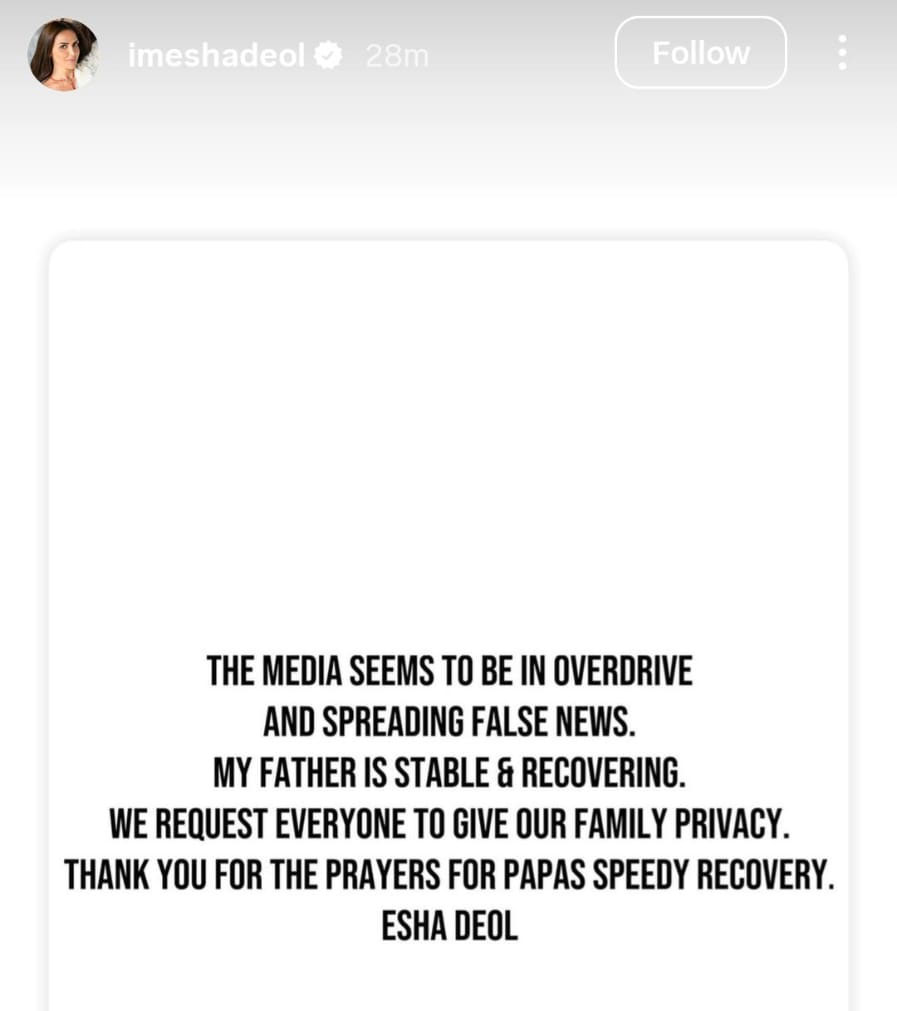Viewport: 897px width, 1011px height.
Task: Open more options via the kebab menu icon
Action: tap(842, 53)
